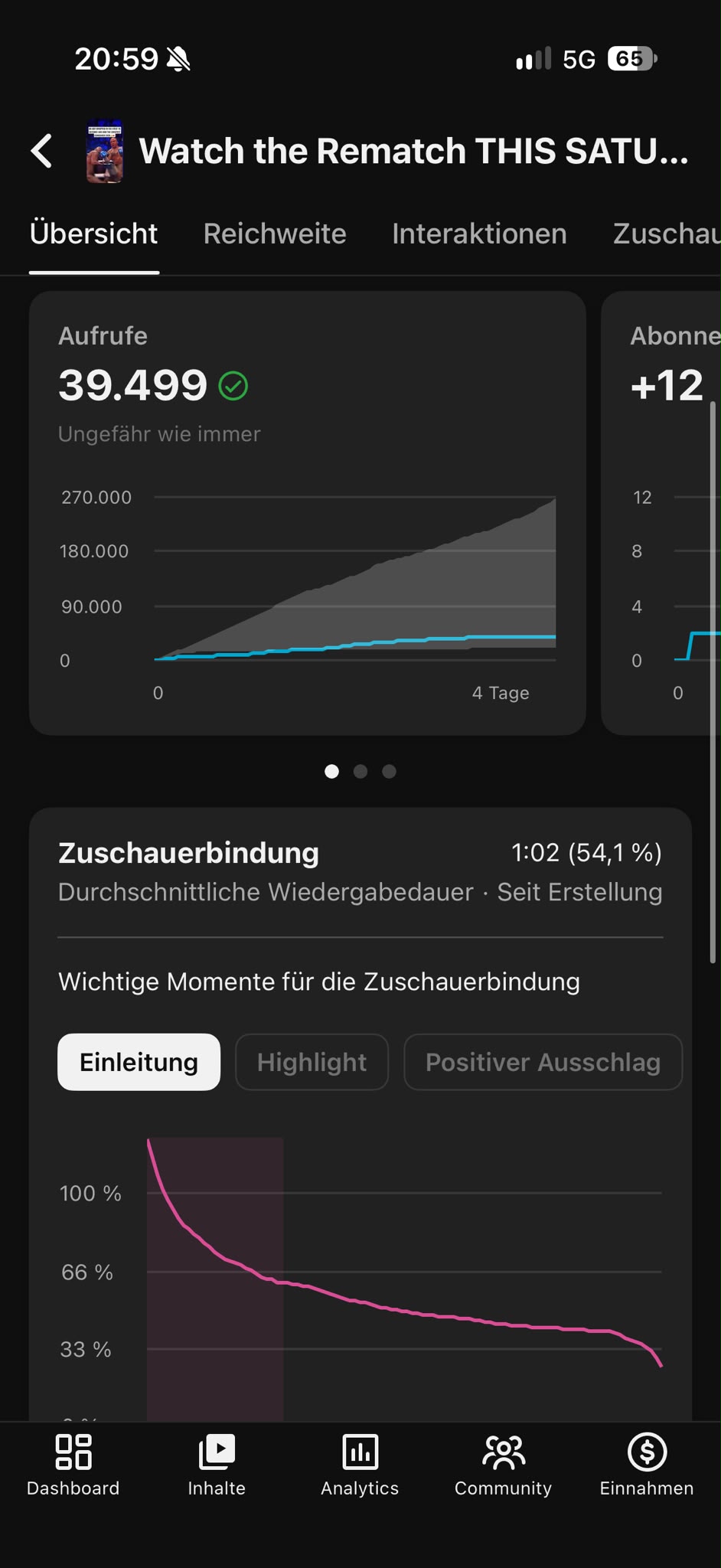Open the video thumbnail beside the title
The width and height of the screenshot is (721, 1568).
pyautogui.click(x=105, y=151)
